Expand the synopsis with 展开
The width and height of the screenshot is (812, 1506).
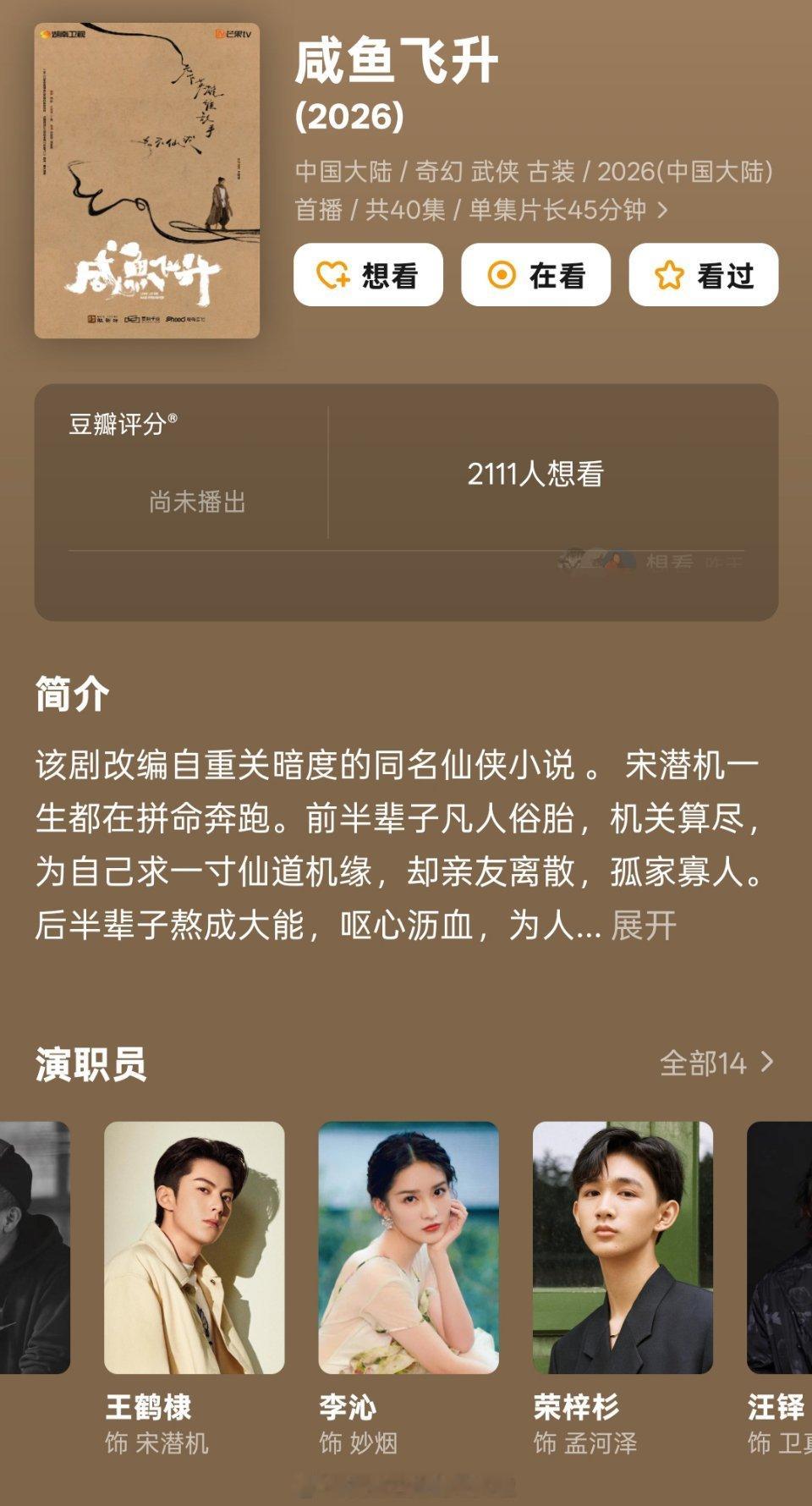pos(644,926)
